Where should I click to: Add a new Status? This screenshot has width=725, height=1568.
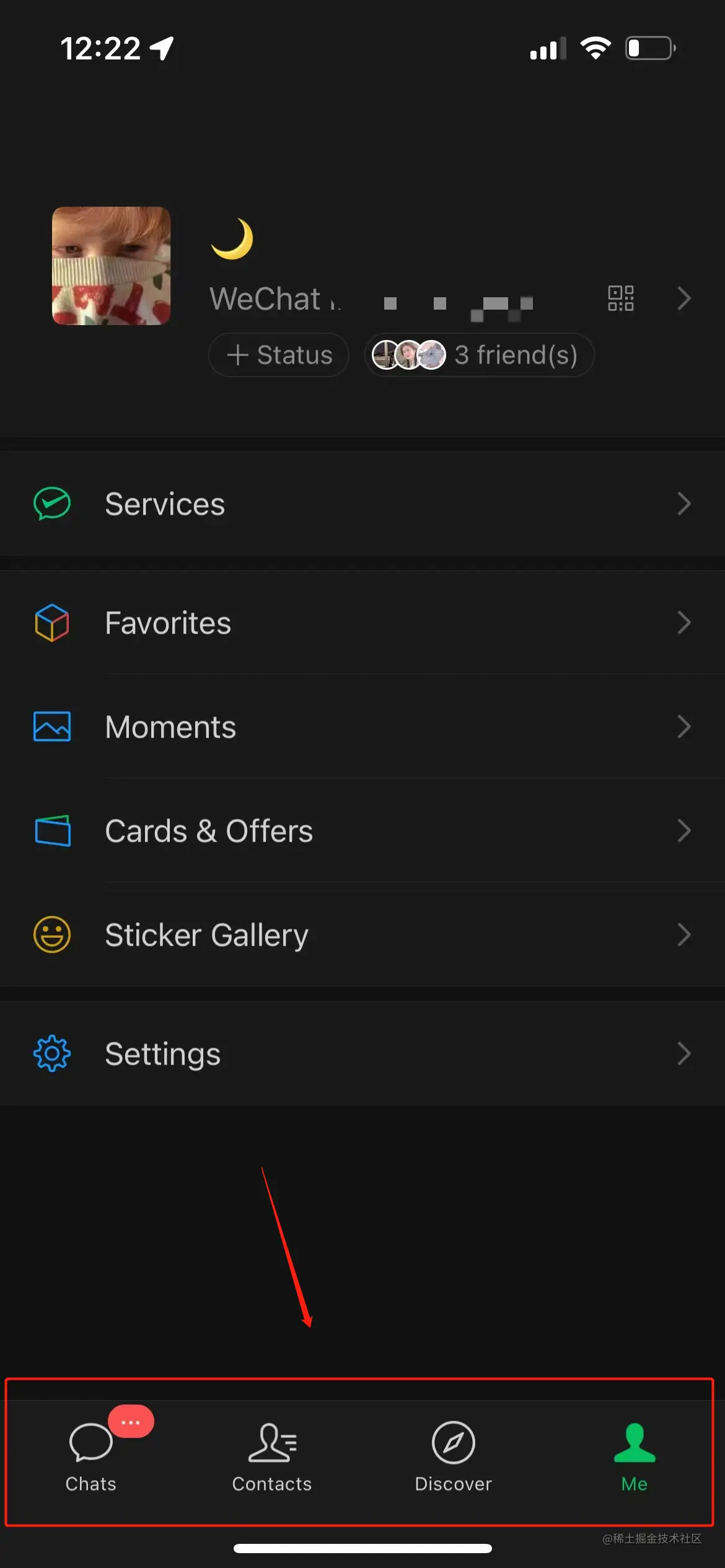tap(279, 355)
